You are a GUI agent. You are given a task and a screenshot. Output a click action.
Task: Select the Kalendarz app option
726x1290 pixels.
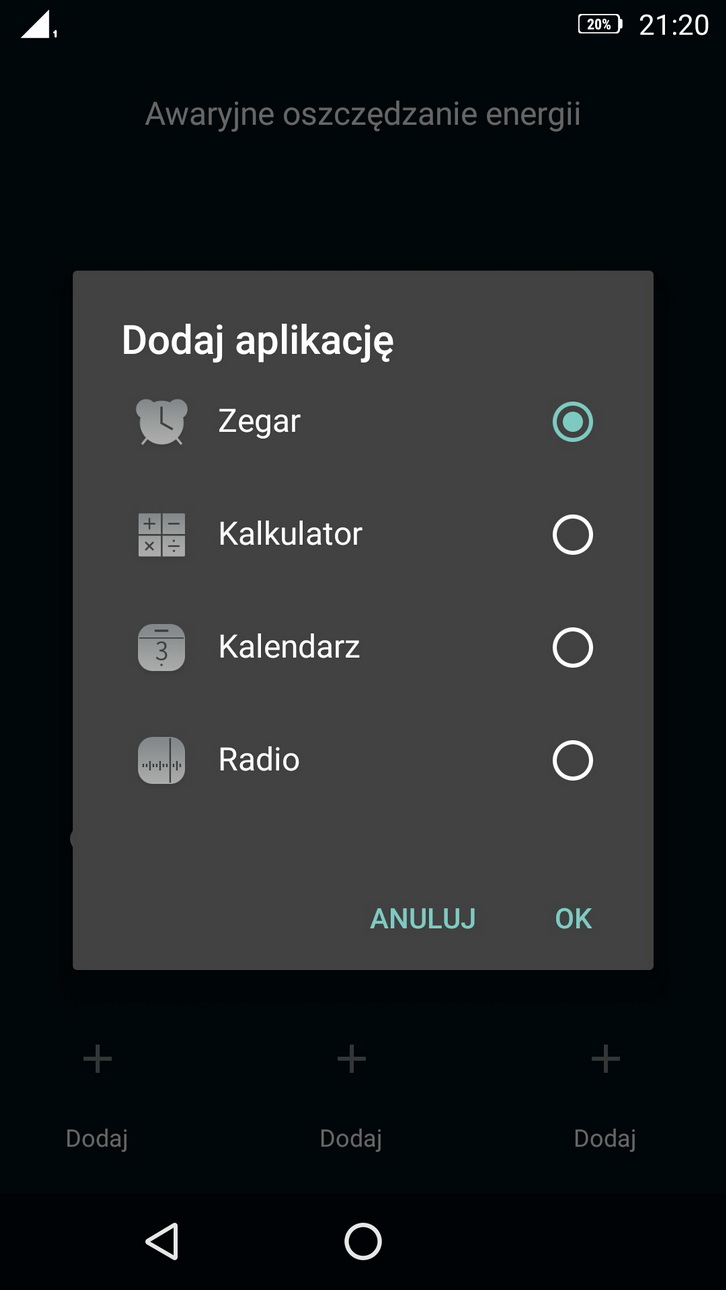click(x=572, y=648)
